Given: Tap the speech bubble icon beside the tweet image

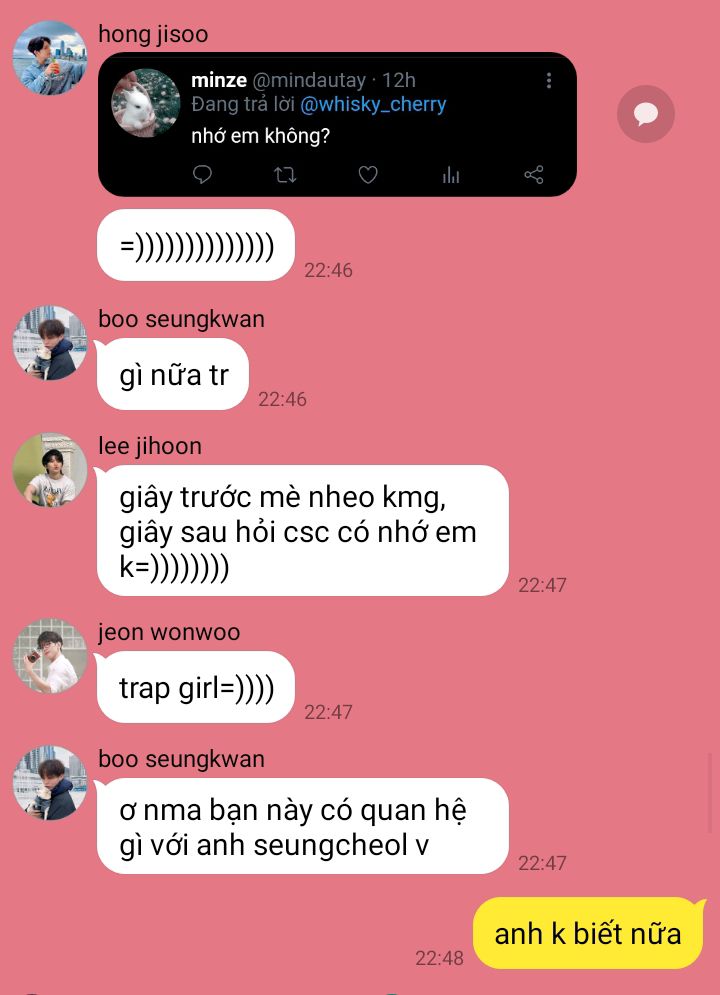Looking at the screenshot, I should pyautogui.click(x=646, y=114).
